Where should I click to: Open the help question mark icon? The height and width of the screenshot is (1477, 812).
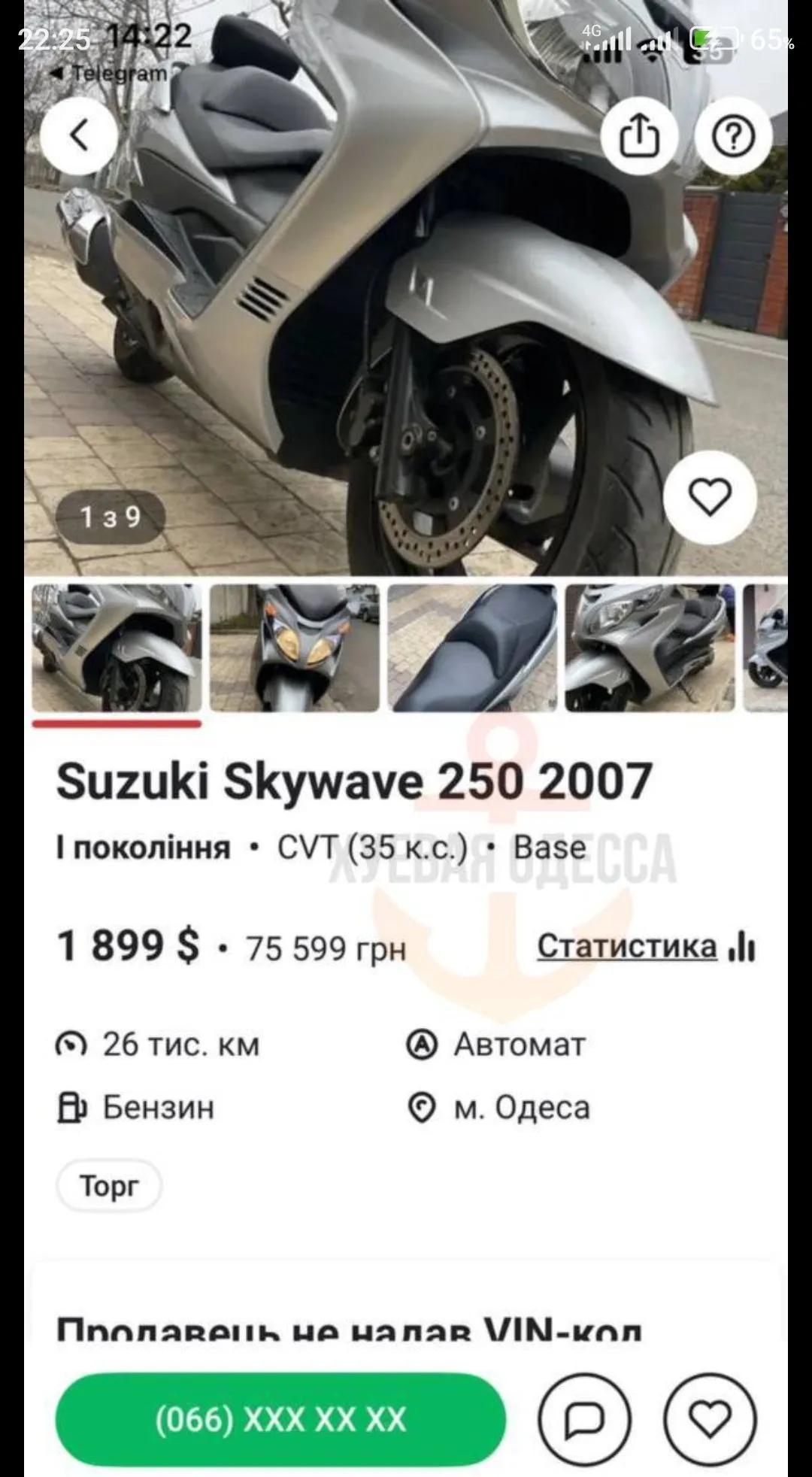coord(733,137)
